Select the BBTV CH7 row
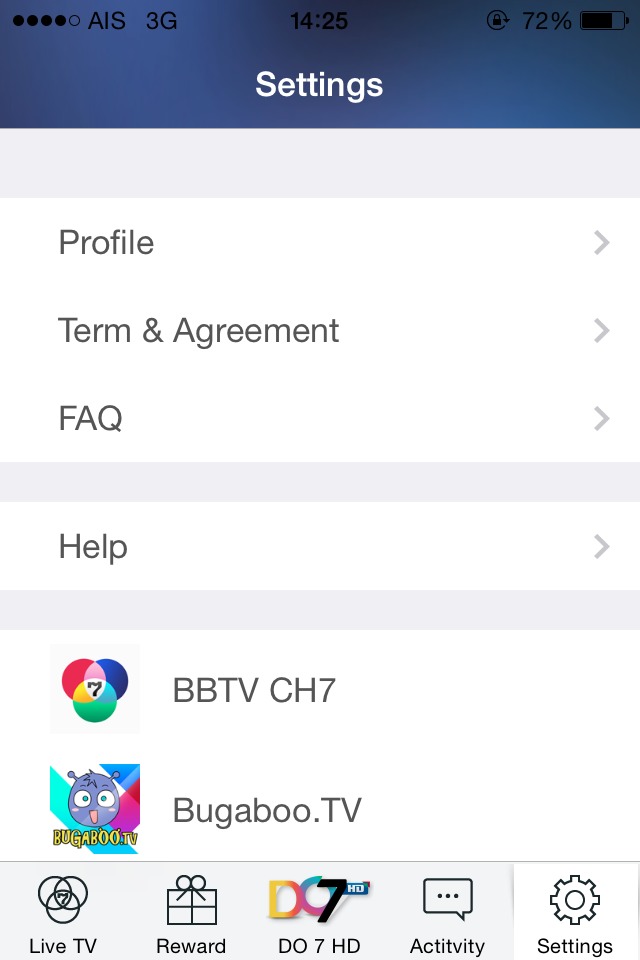Image resolution: width=640 pixels, height=960 pixels. (320, 690)
